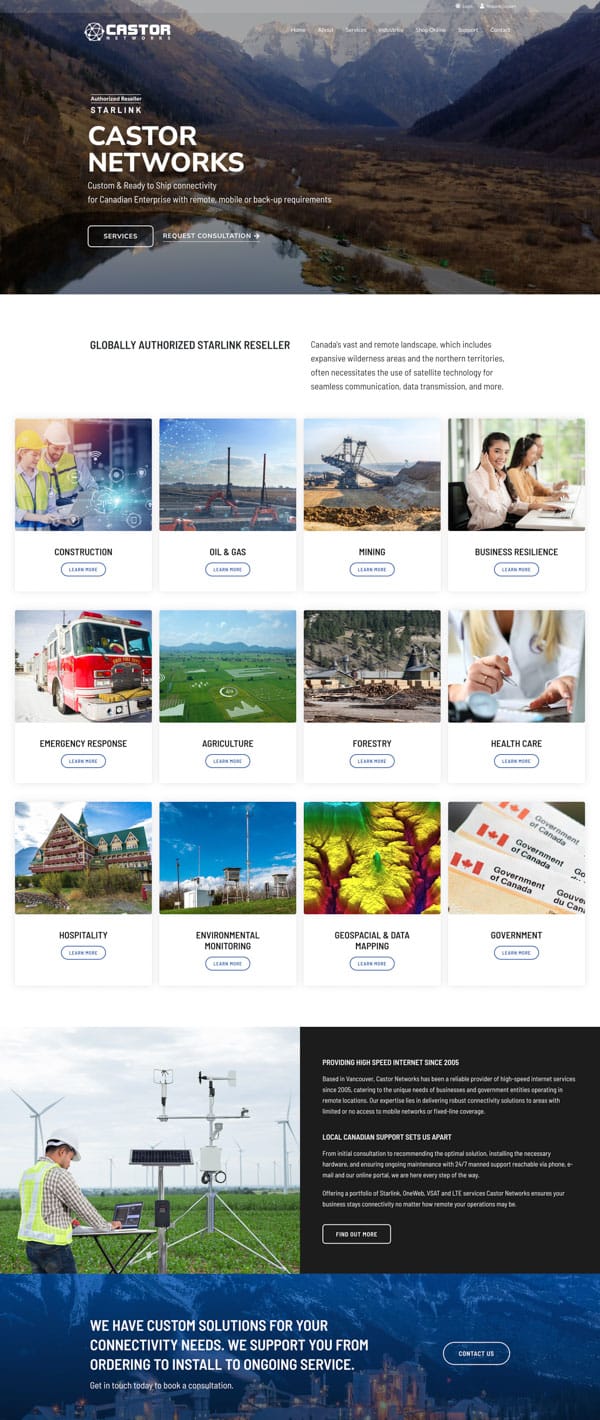Open Learn More for Mining
This screenshot has width=600, height=1420.
[x=372, y=570]
